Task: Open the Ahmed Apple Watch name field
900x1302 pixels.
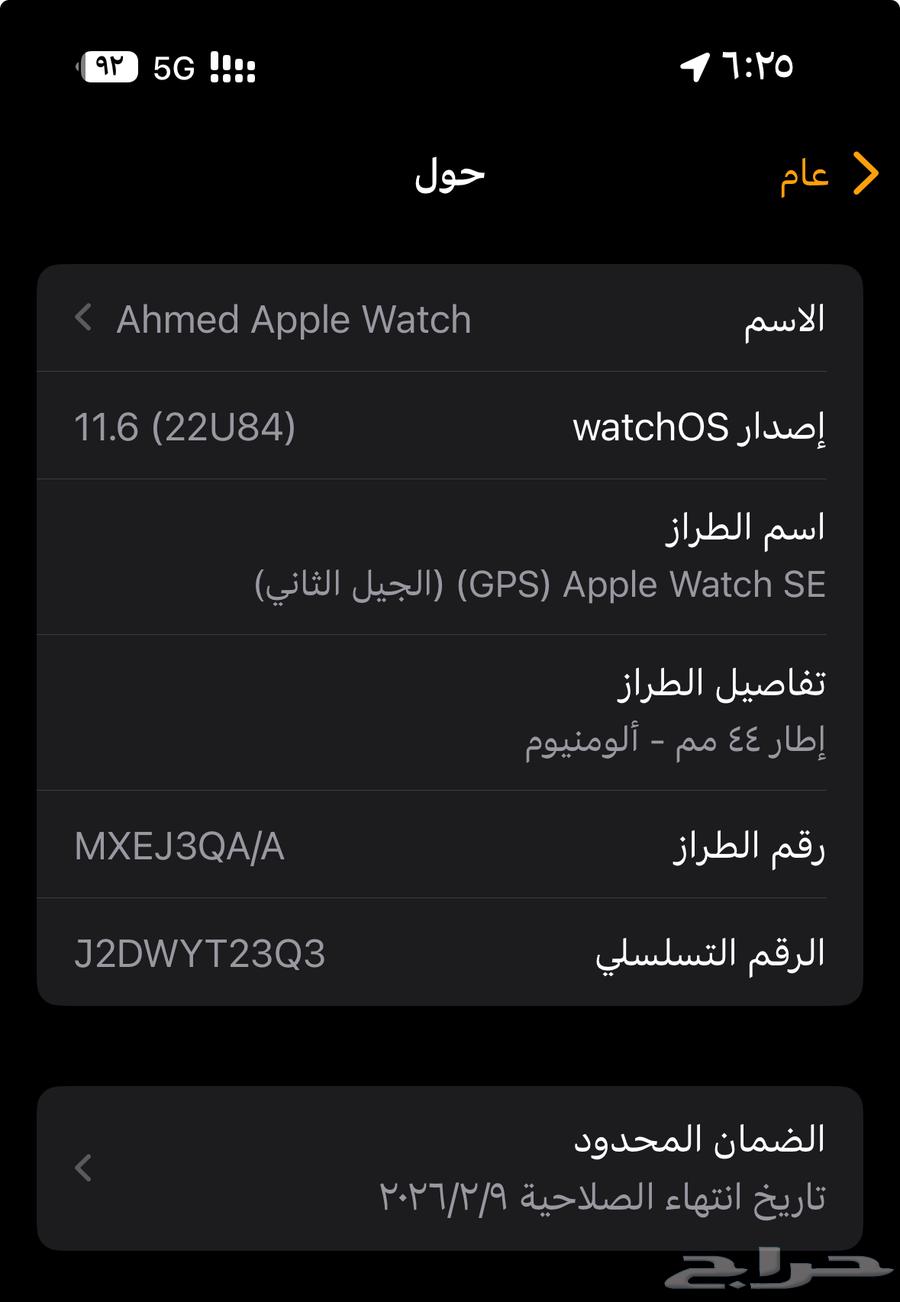Action: [x=294, y=319]
